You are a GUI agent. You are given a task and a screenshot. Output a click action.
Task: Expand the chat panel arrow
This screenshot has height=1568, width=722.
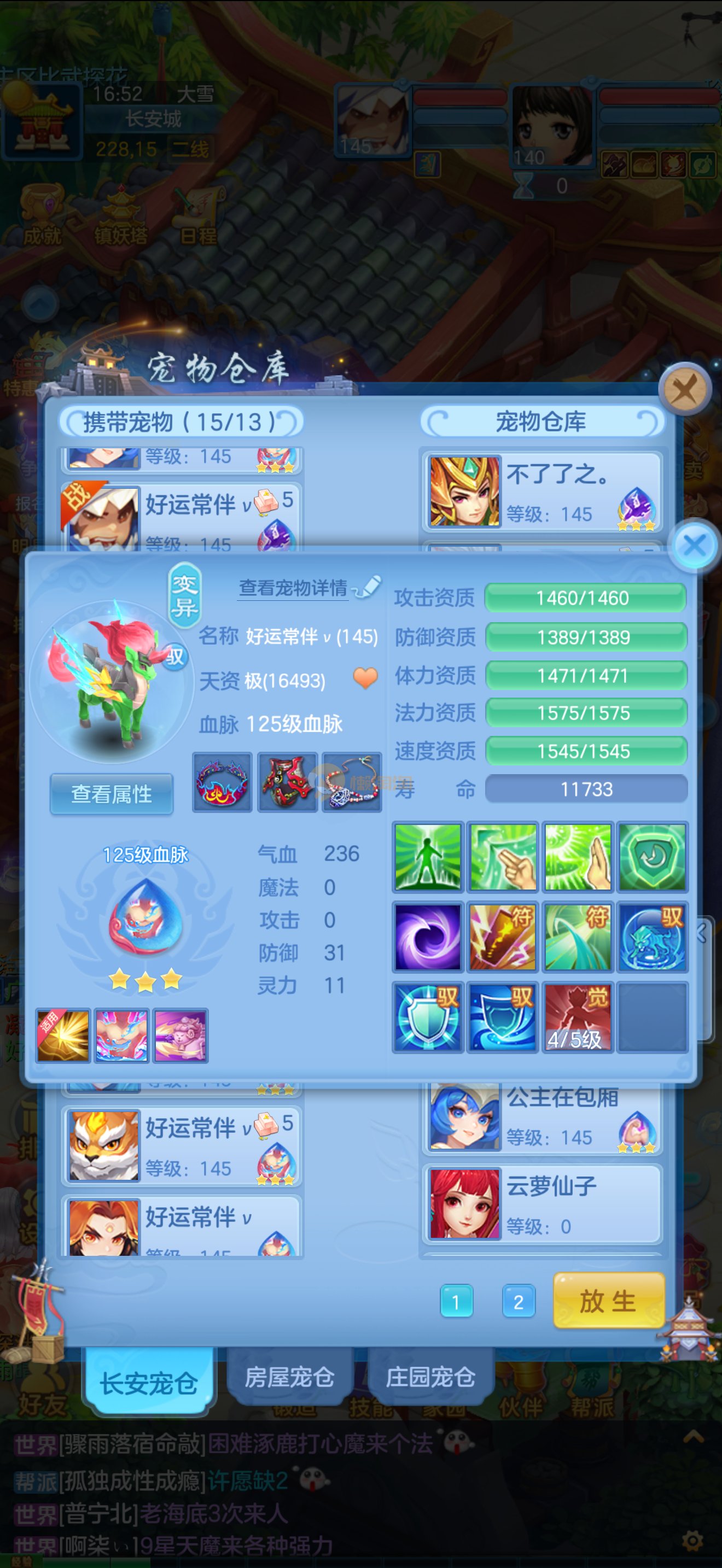tap(694, 1438)
